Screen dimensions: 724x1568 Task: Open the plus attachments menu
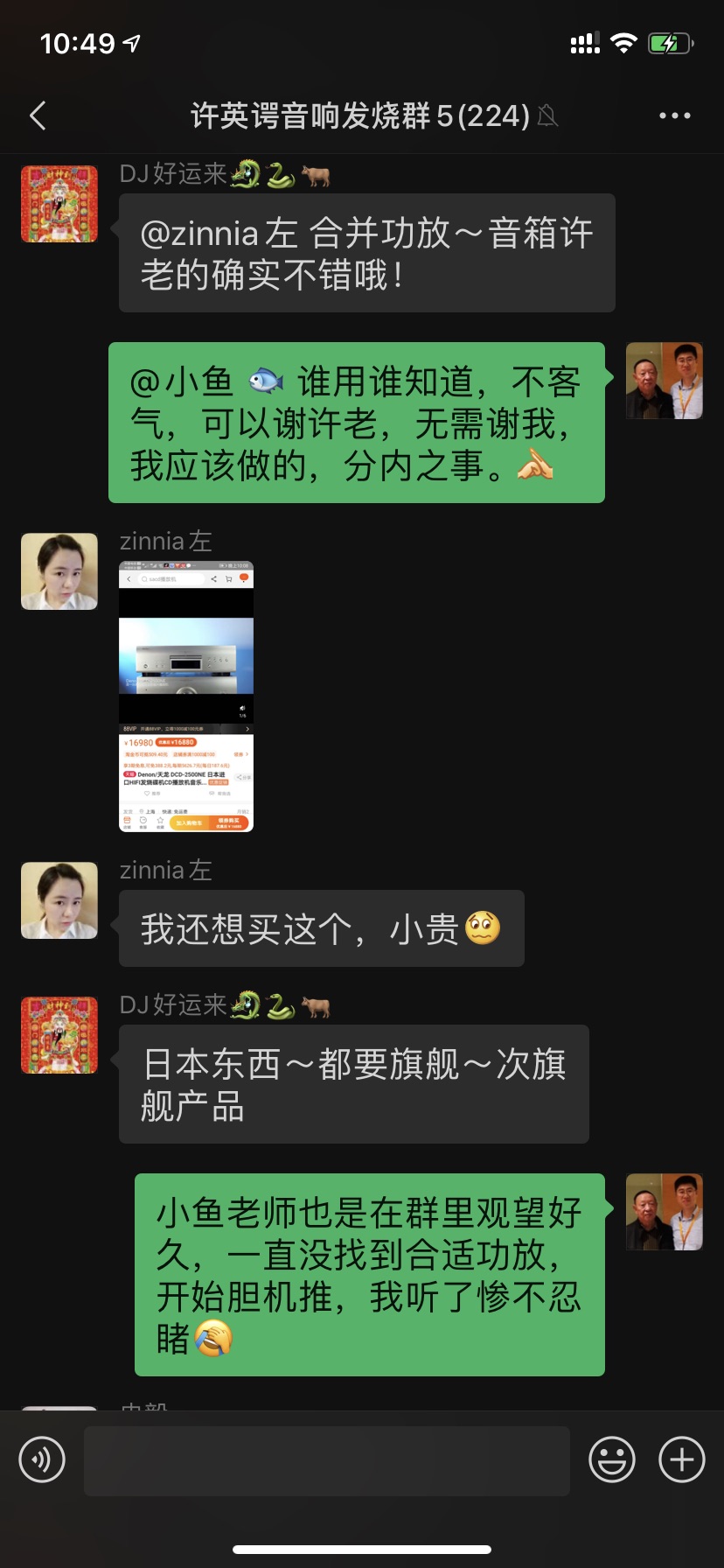coord(681,1459)
